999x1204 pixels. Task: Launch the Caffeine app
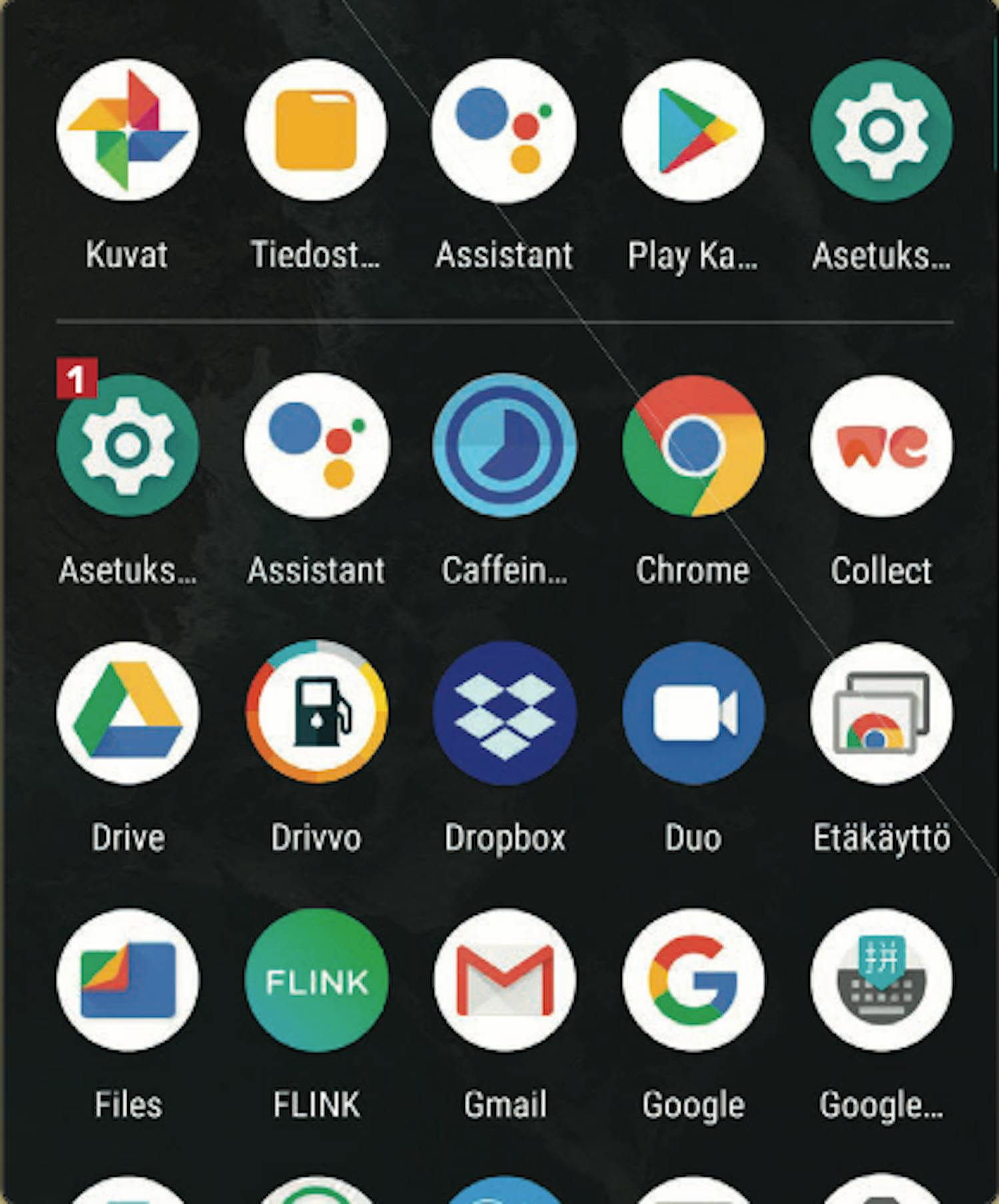coord(504,445)
